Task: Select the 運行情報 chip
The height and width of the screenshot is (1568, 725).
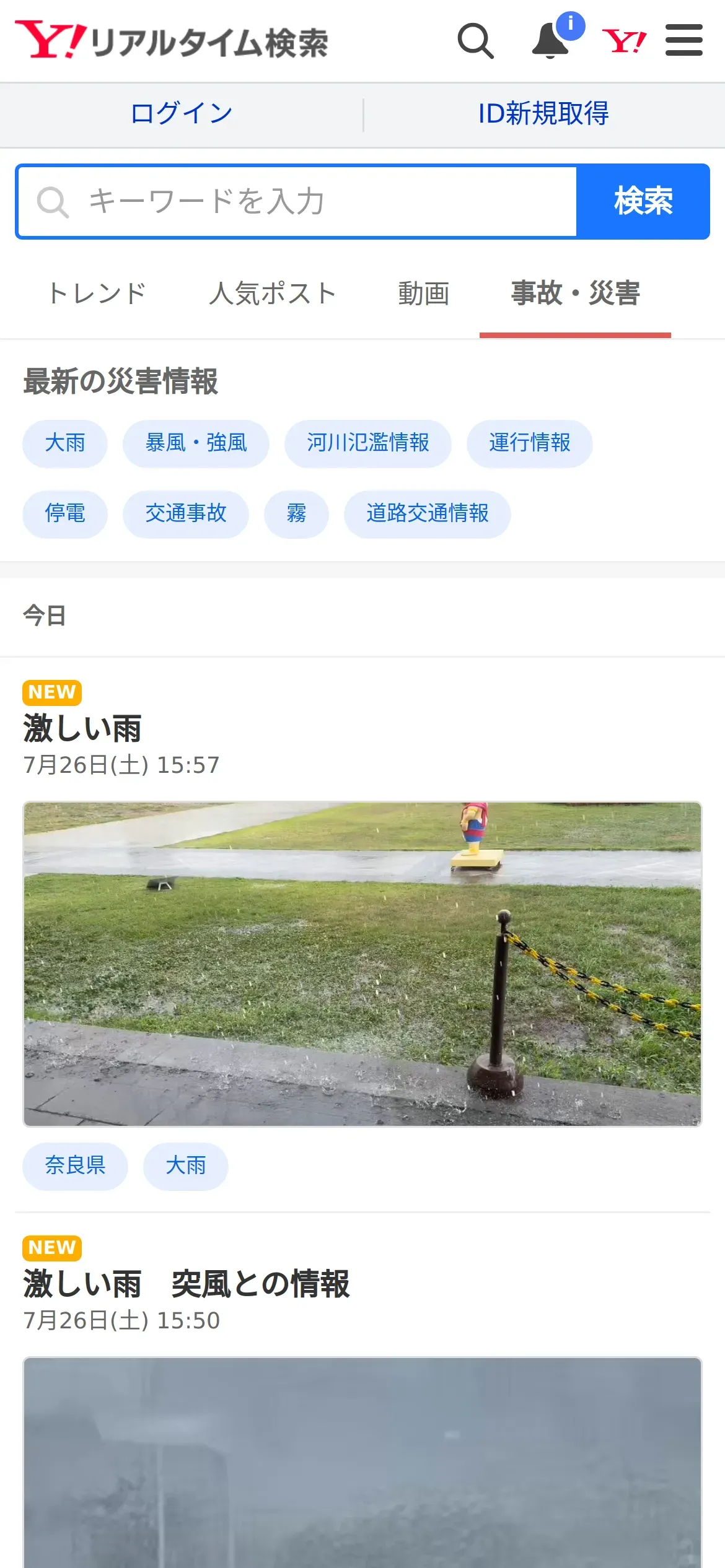Action: pyautogui.click(x=529, y=443)
